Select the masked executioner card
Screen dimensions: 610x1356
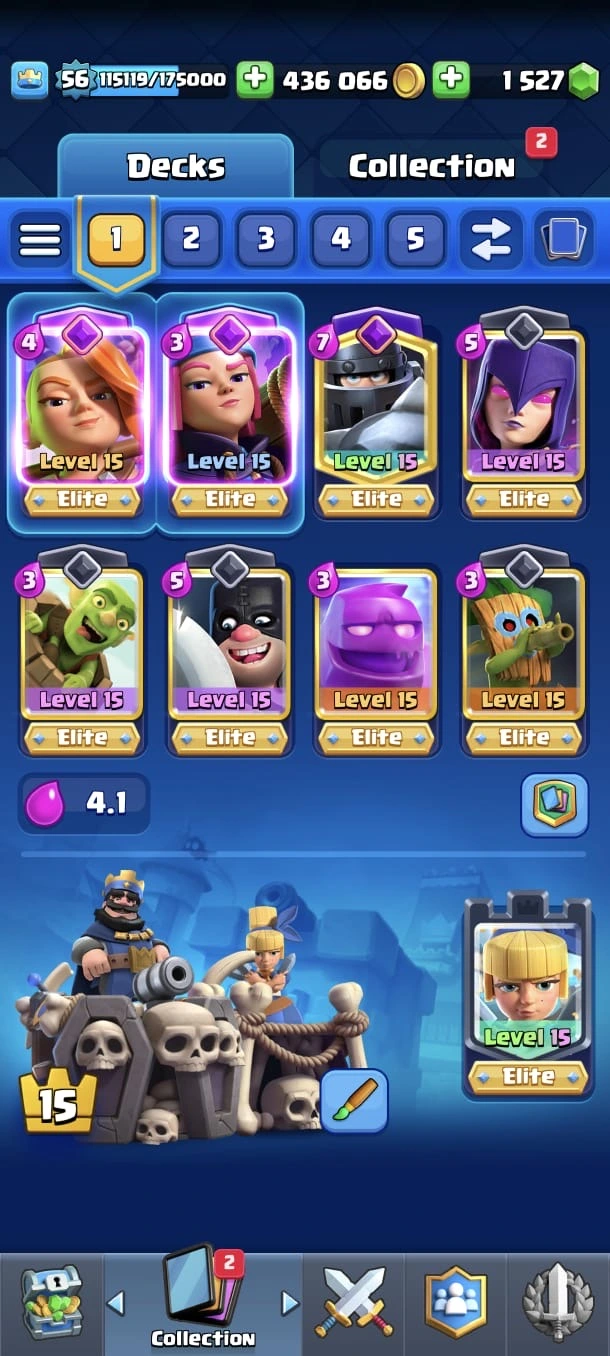coord(229,650)
